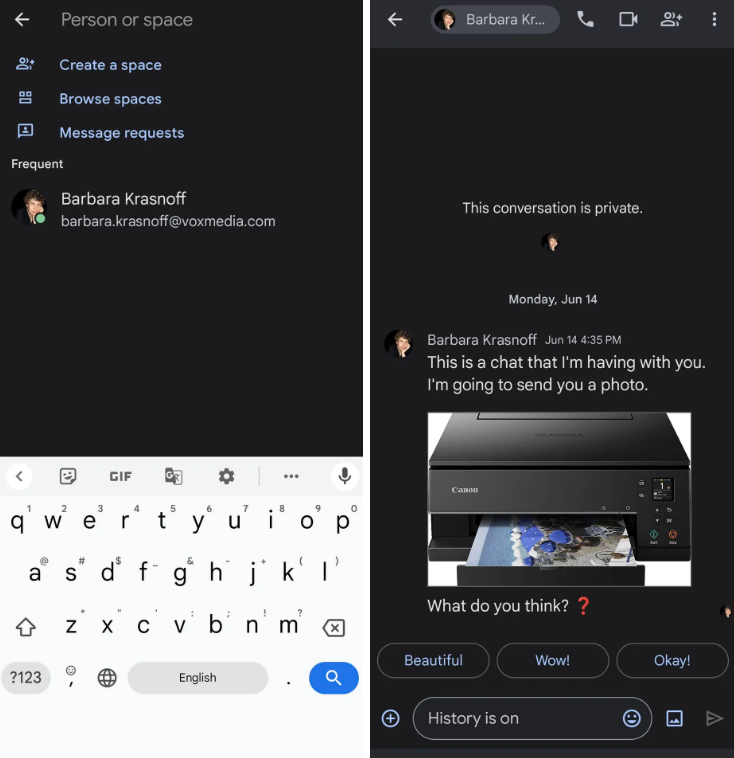Open the printer photo Barbara sent
Viewport: 734px width, 758px height.
click(559, 499)
